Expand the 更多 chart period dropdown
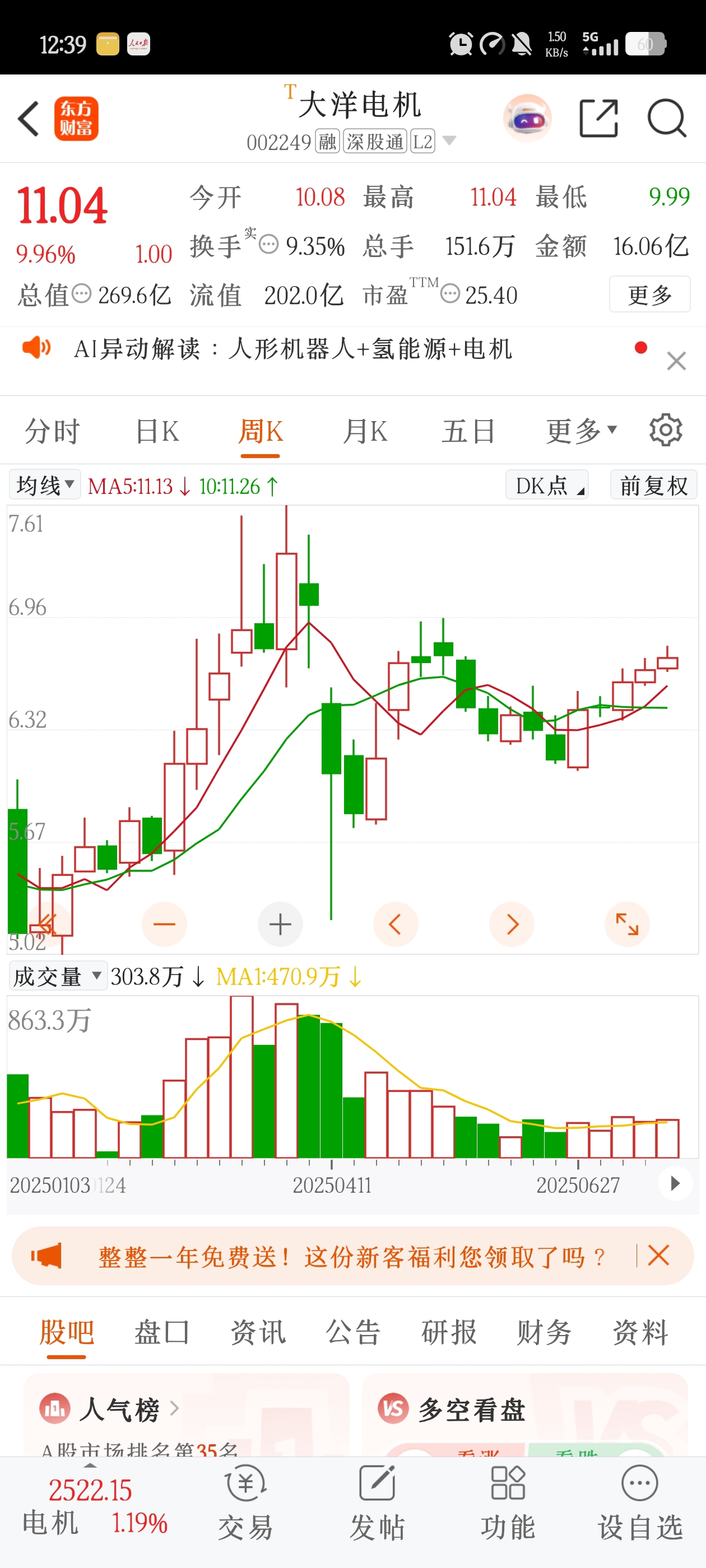706x1568 pixels. click(580, 431)
